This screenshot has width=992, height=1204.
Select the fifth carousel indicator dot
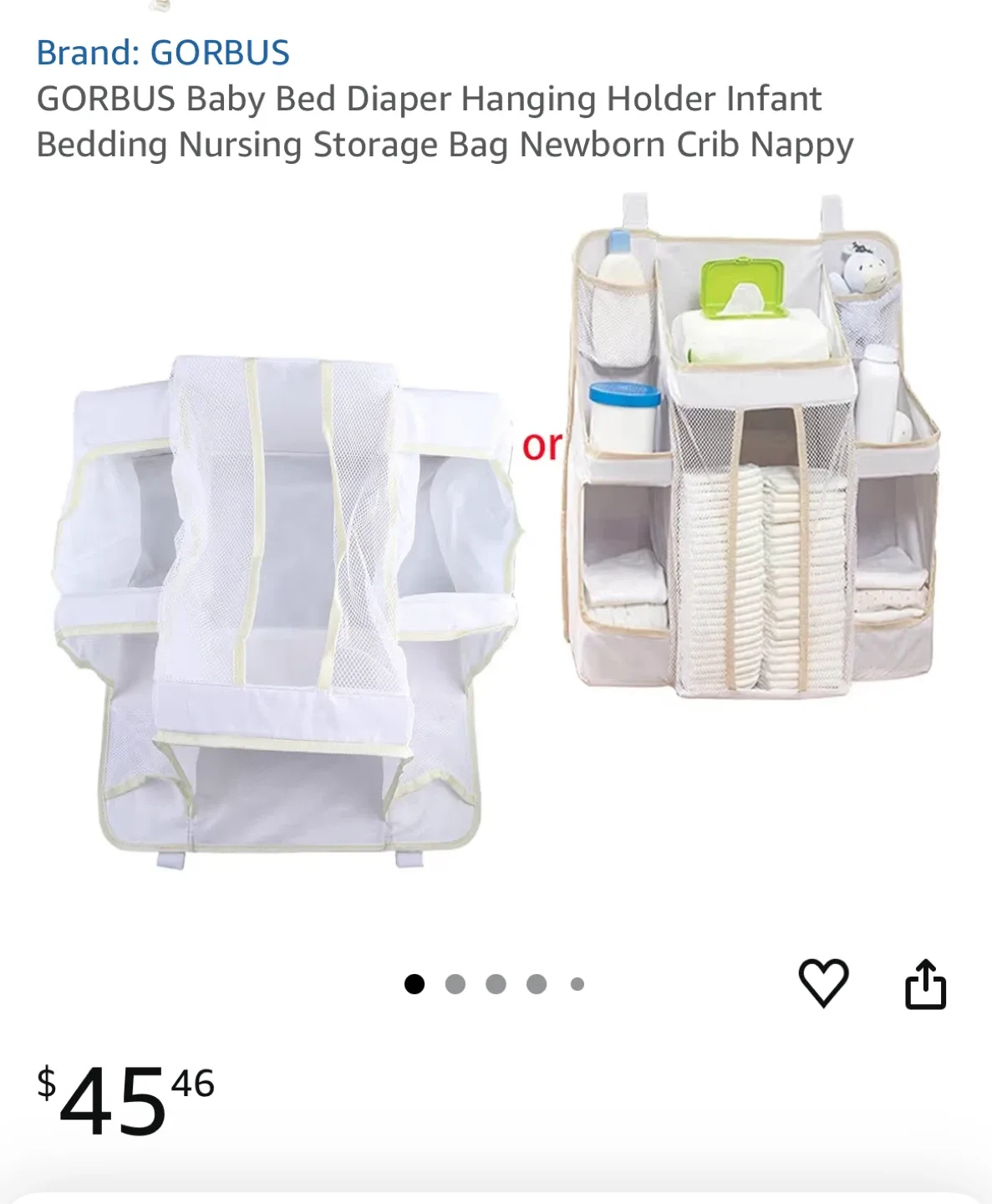pyautogui.click(x=576, y=984)
